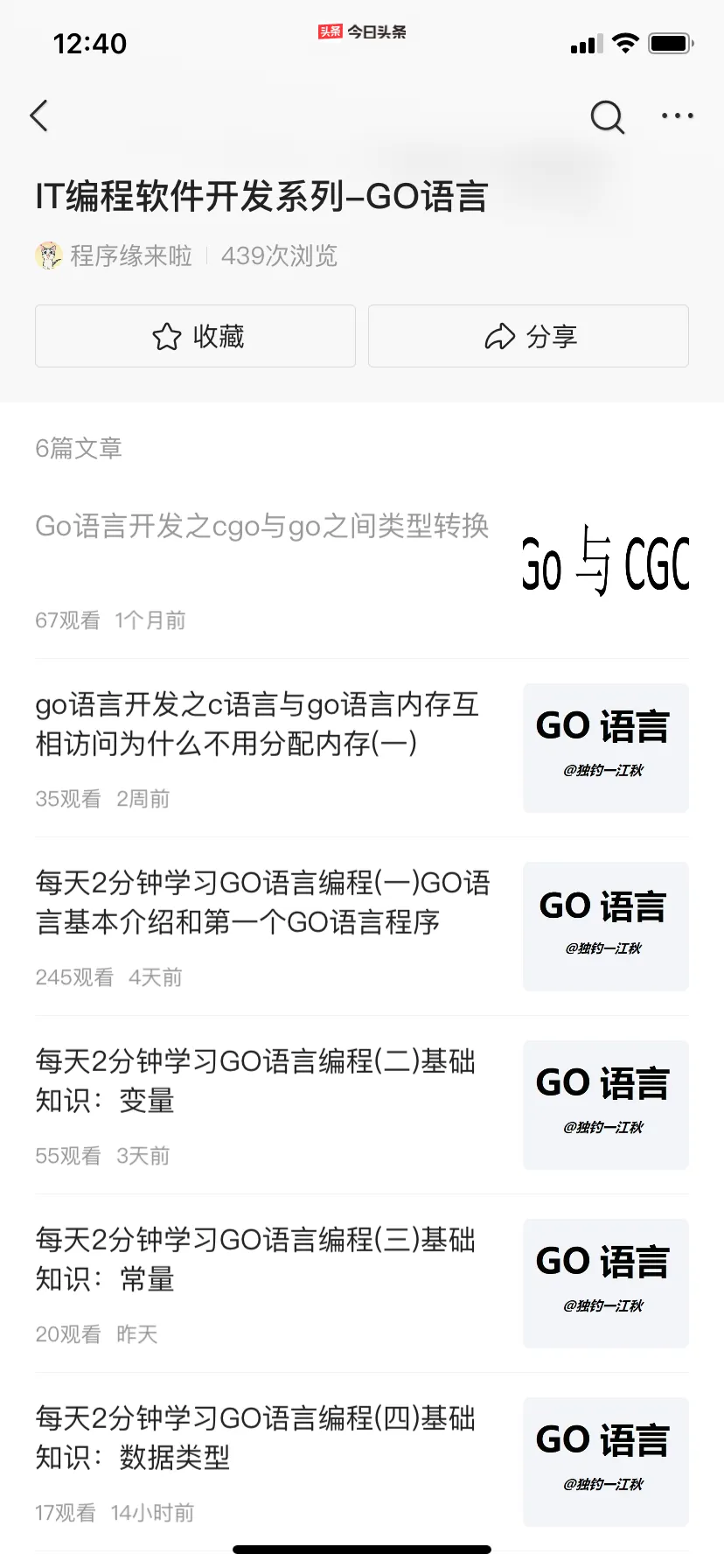The height and width of the screenshot is (1568, 724).
Task: Open author profile 程序缘来啦
Action: pos(129,255)
